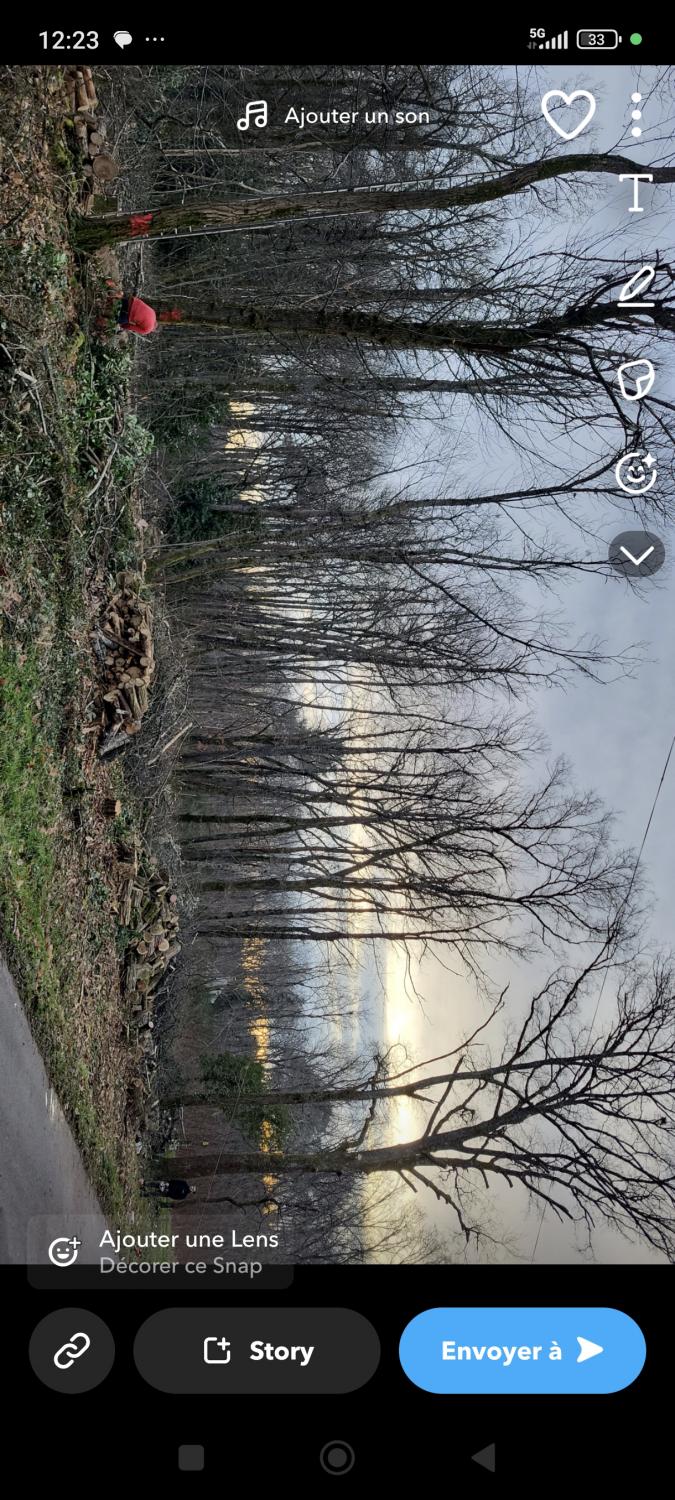Screen dimensions: 675x1500
Task: Tap Ajouter un son to add music
Action: tap(334, 116)
